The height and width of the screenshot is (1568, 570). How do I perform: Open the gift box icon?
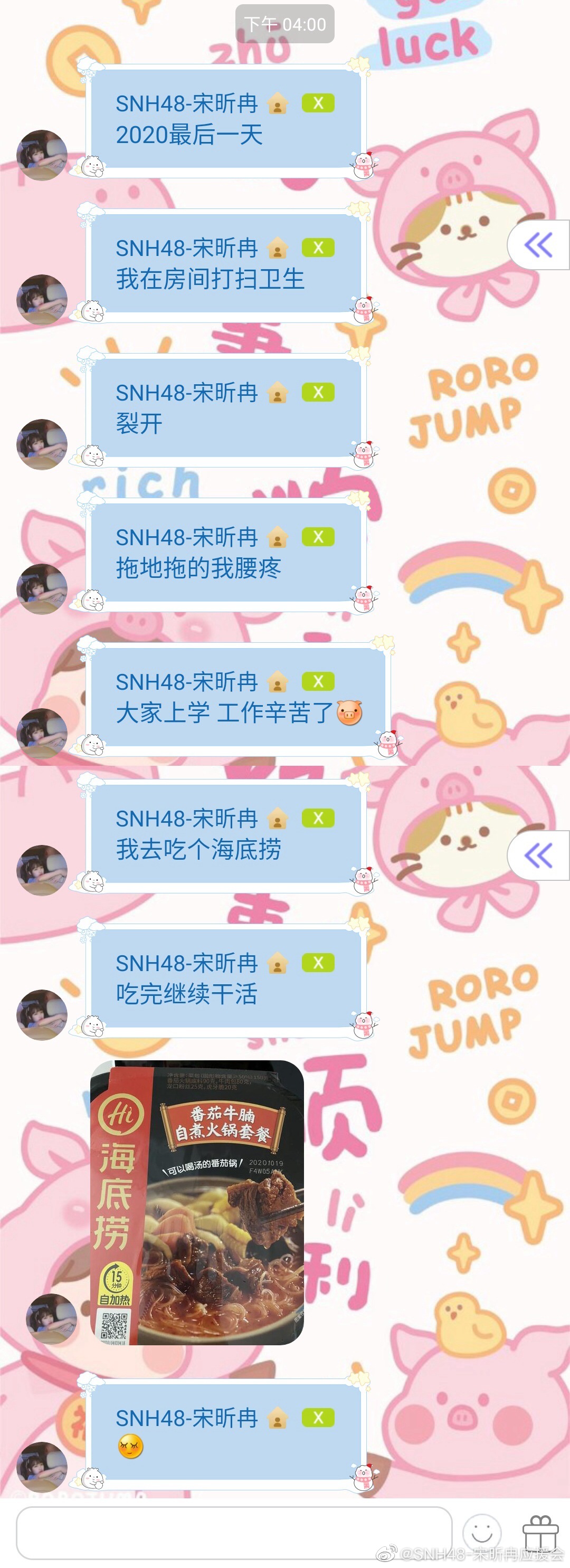540,1532
